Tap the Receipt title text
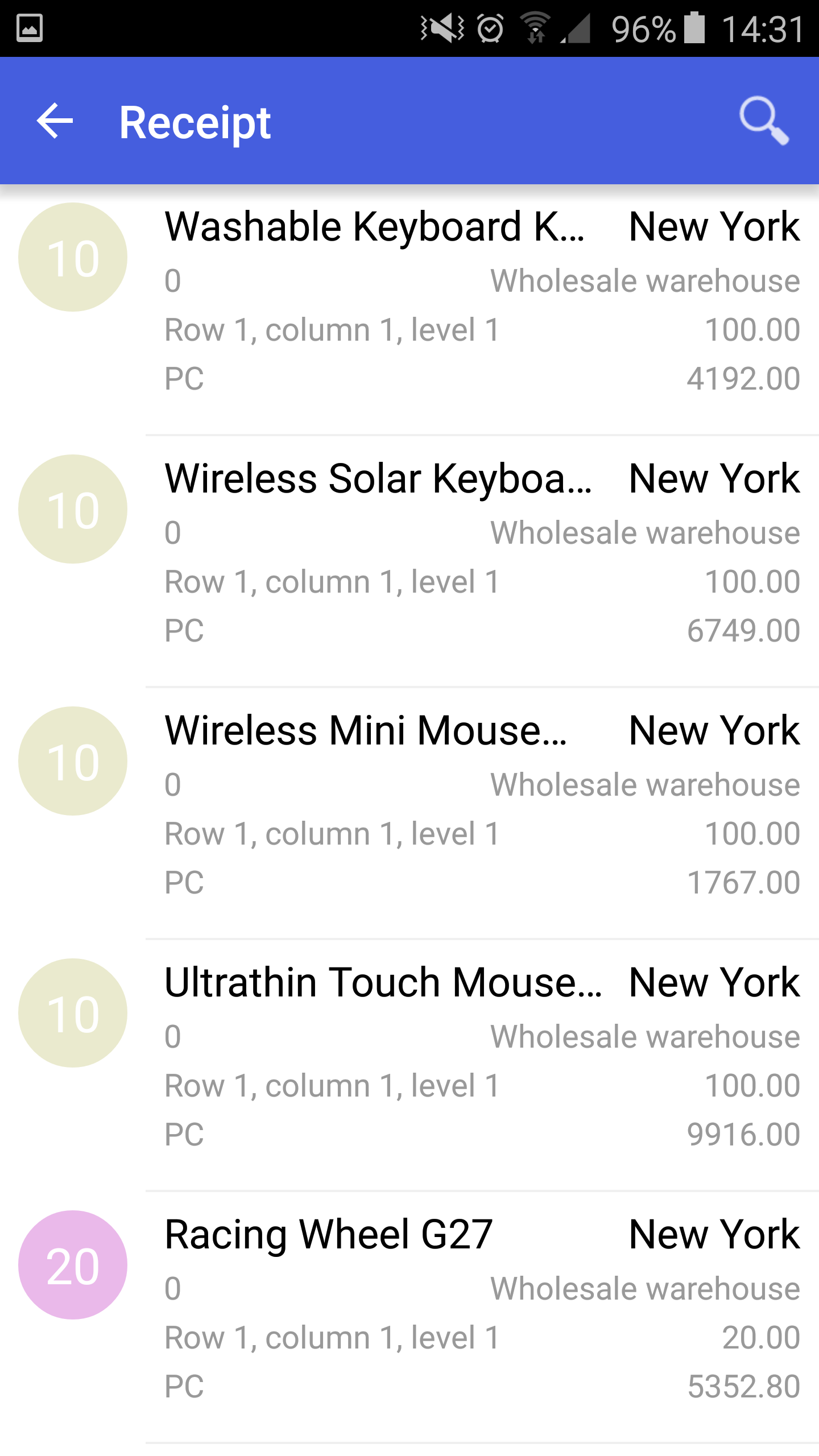The width and height of the screenshot is (819, 1456). [x=195, y=121]
